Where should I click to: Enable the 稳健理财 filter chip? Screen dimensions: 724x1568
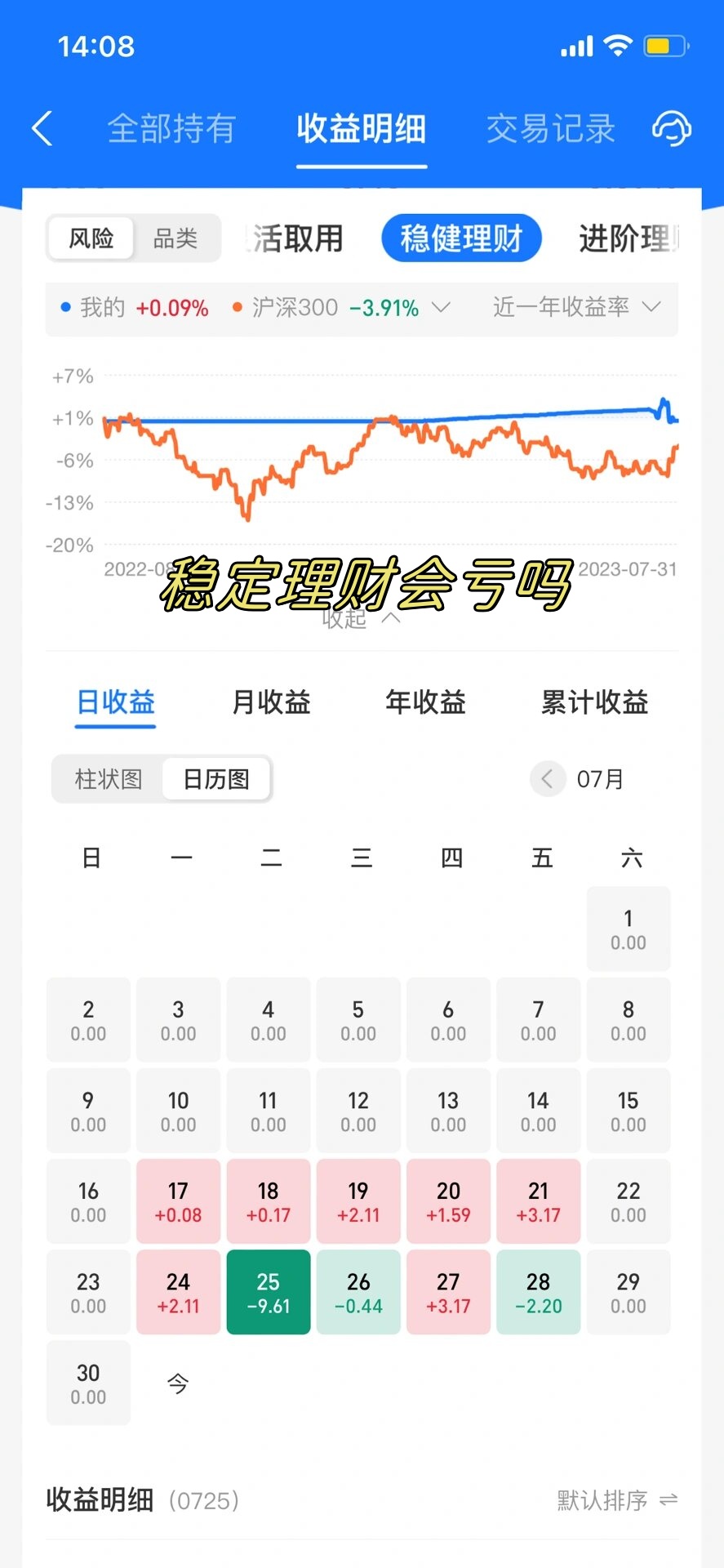461,238
